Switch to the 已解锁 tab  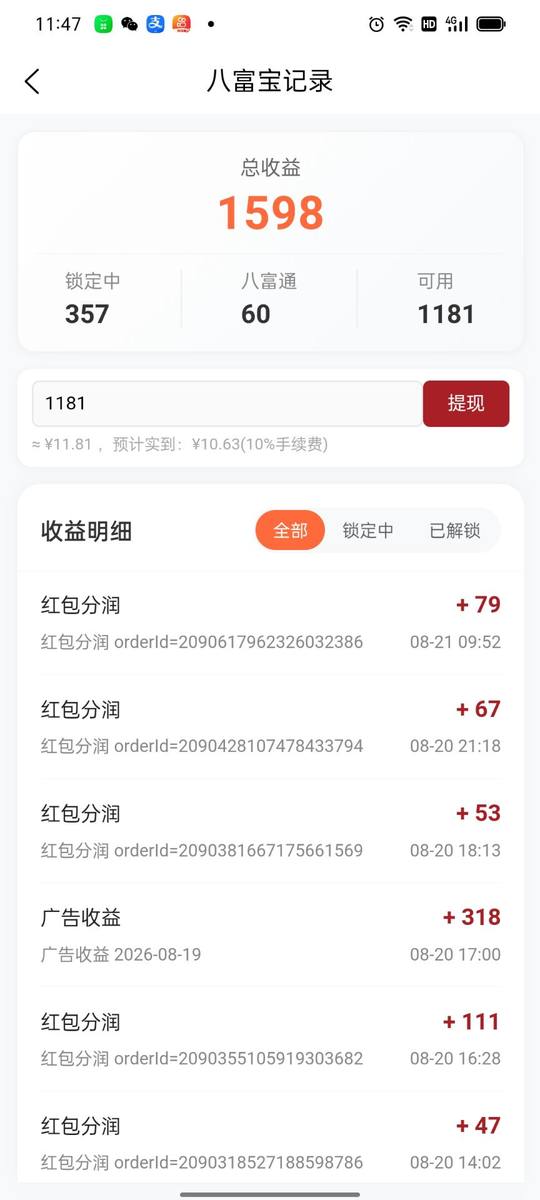(x=455, y=531)
